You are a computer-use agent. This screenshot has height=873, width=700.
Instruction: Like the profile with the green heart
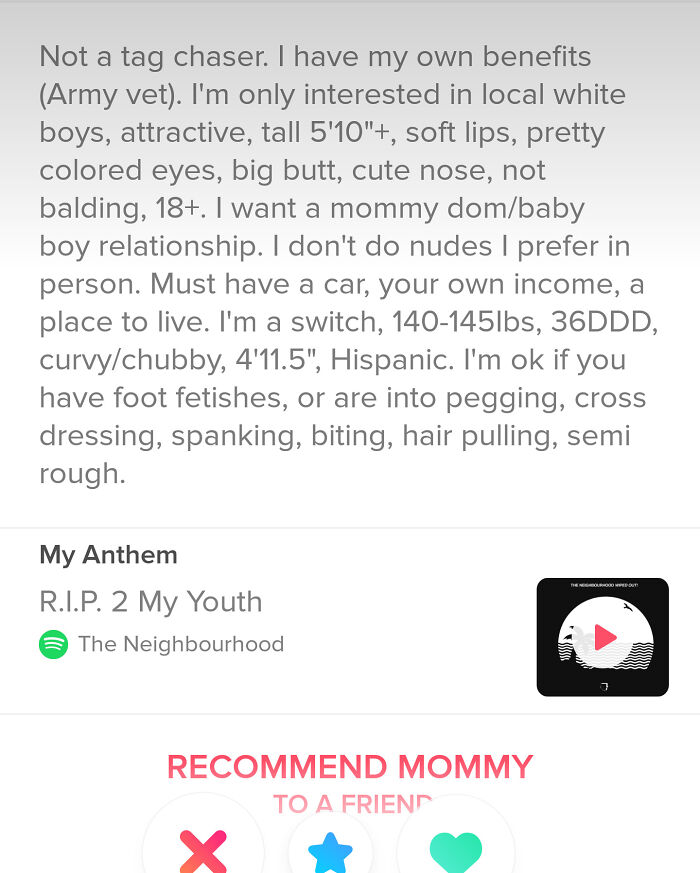[x=455, y=852]
